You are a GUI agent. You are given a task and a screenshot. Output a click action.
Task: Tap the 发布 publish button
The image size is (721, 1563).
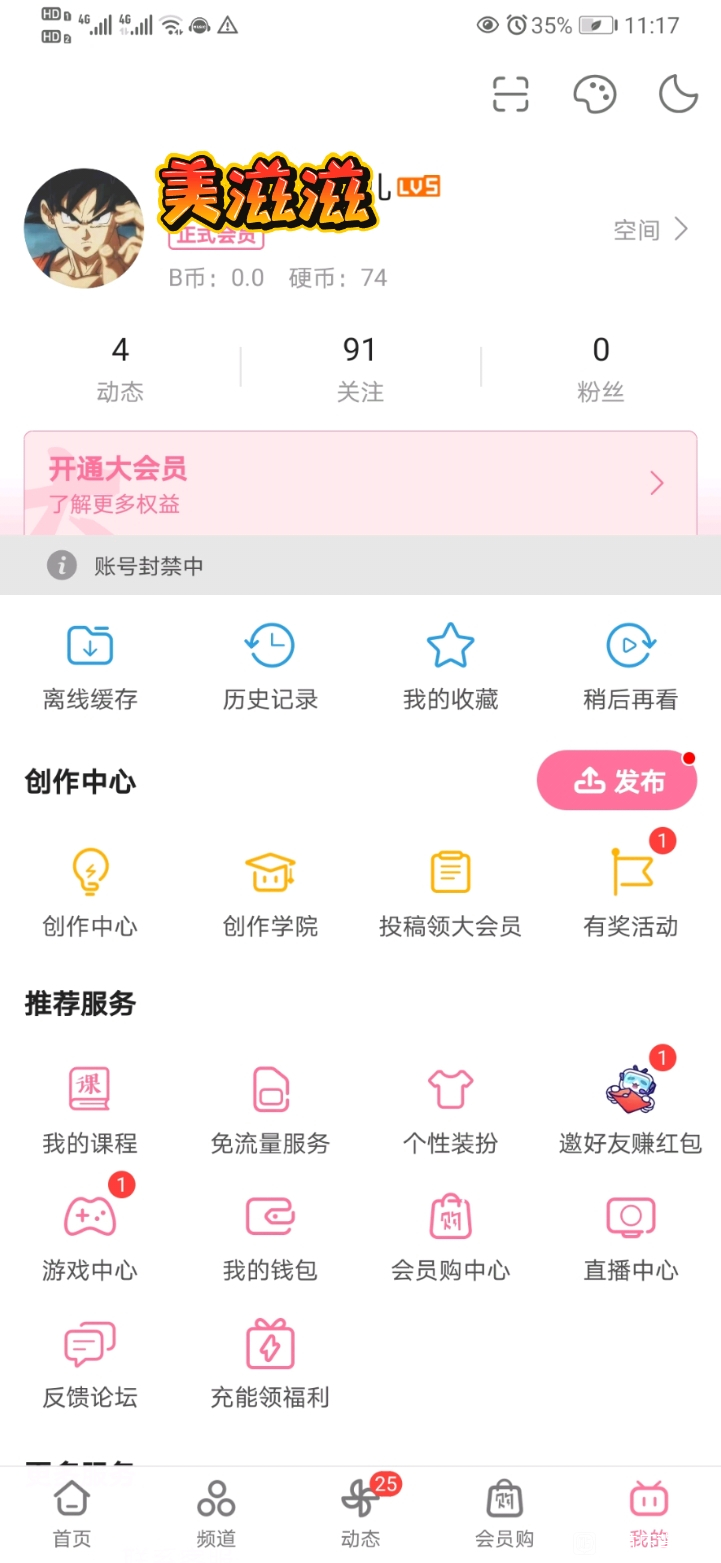pyautogui.click(x=617, y=780)
